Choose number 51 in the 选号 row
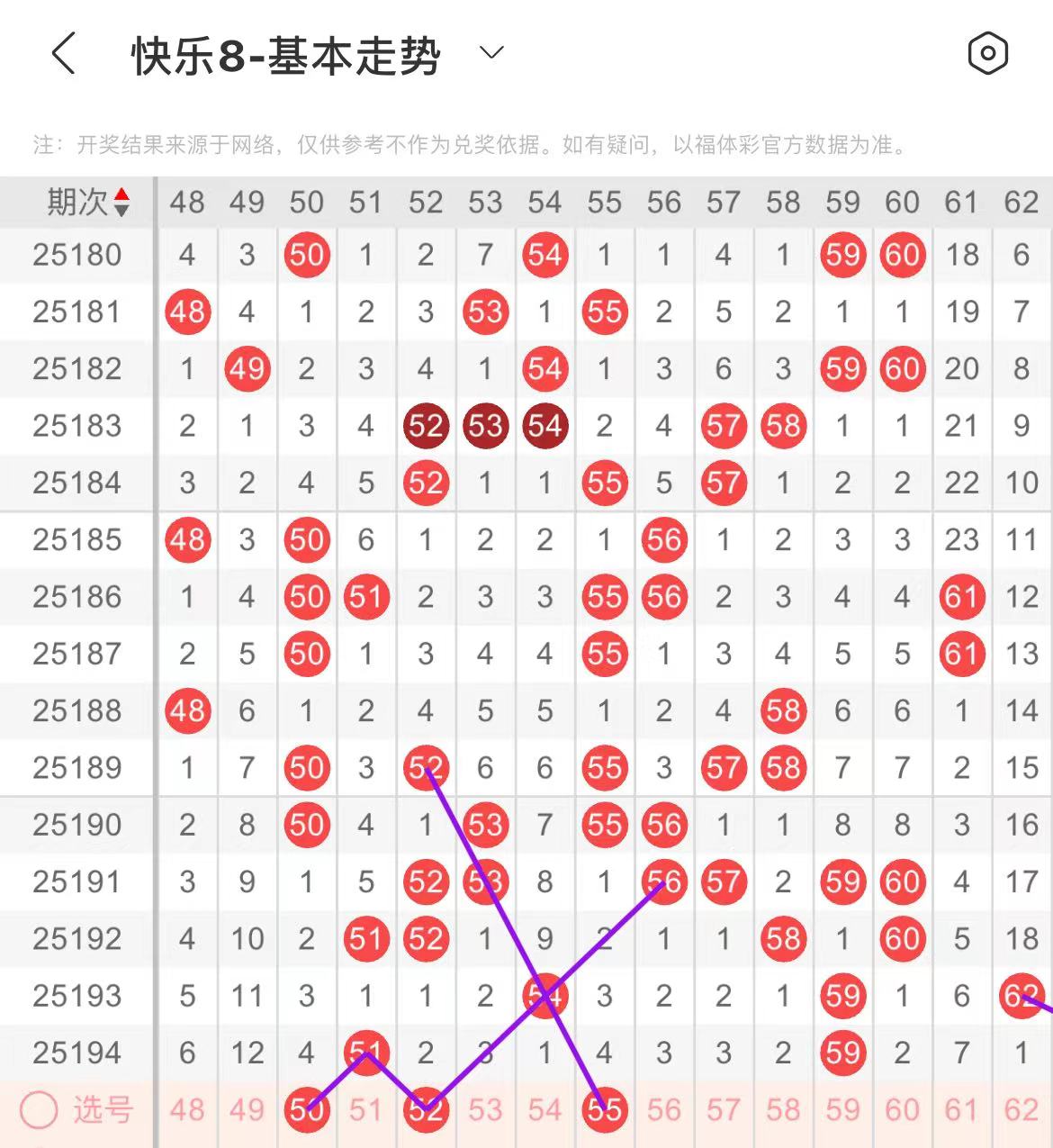This screenshot has width=1053, height=1148. (x=365, y=1110)
